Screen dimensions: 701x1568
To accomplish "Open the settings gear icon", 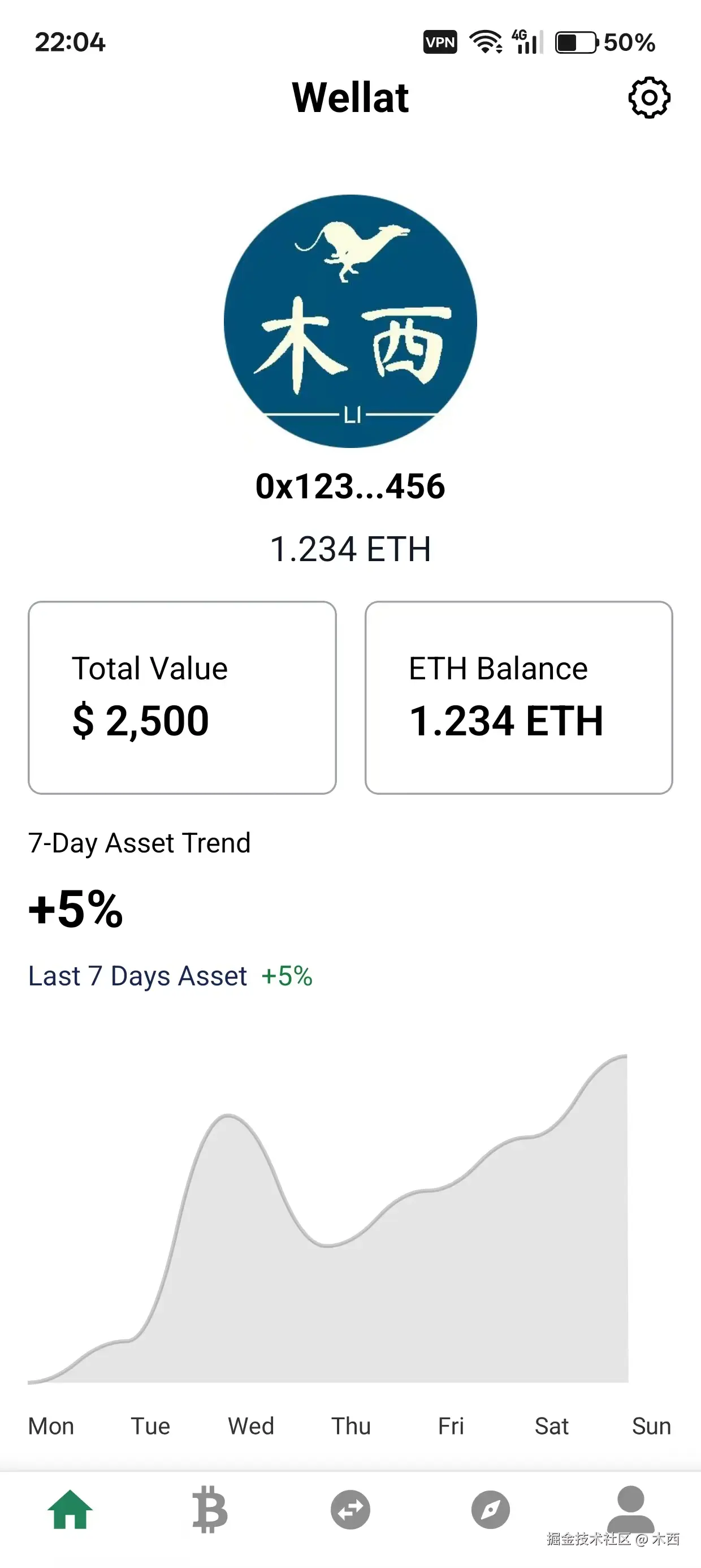I will tap(648, 97).
